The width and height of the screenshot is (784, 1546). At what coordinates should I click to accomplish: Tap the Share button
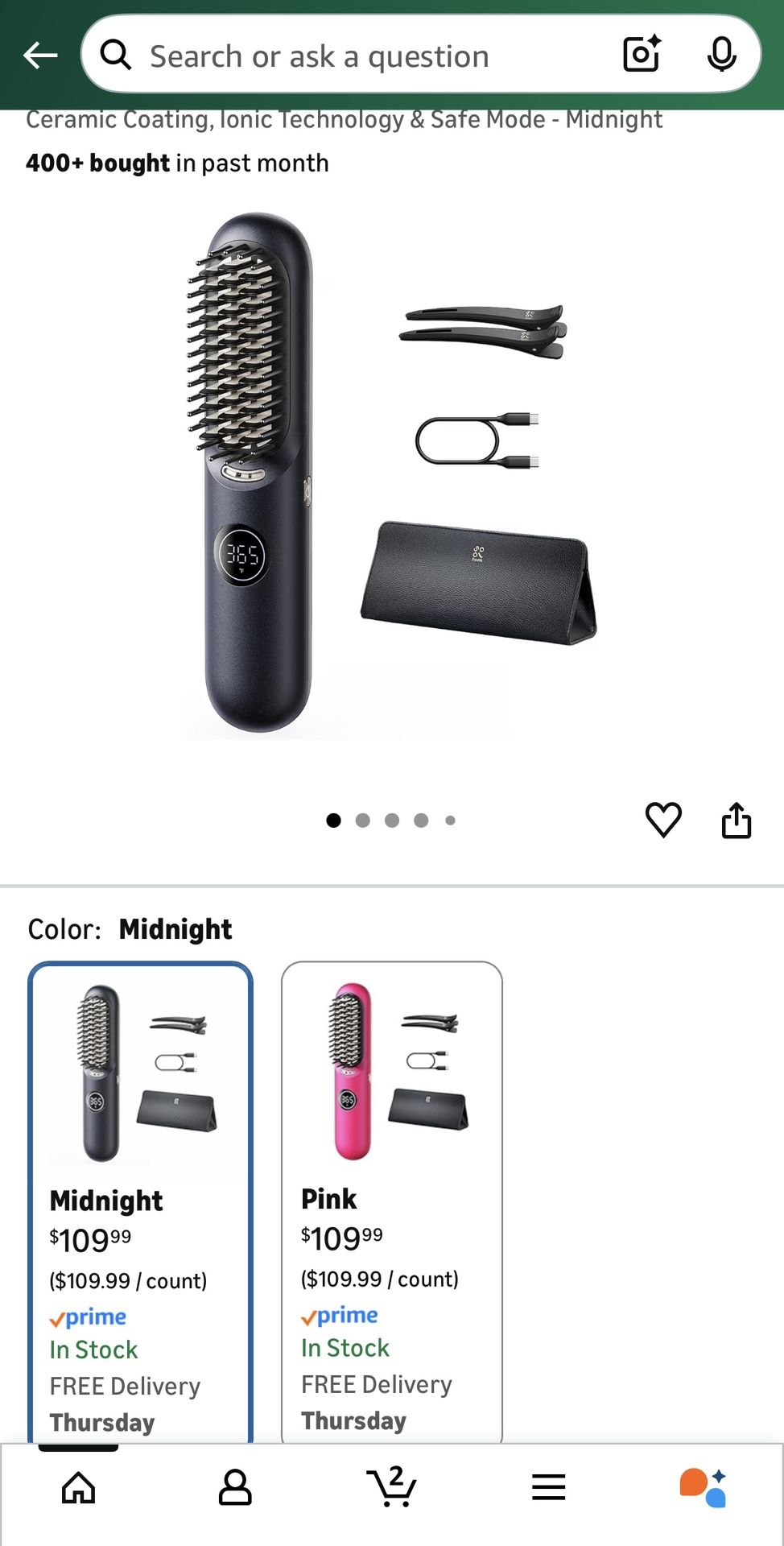pos(737,819)
